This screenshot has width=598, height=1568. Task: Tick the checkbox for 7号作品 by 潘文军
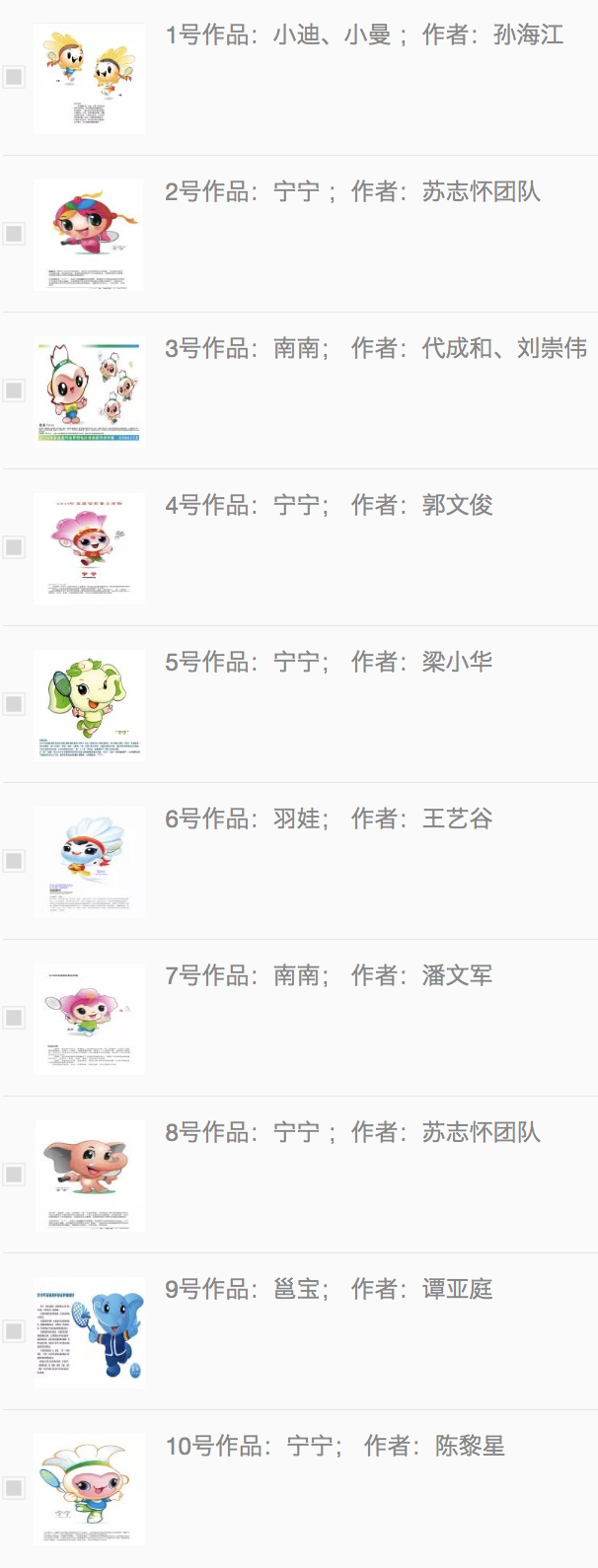tap(14, 1018)
